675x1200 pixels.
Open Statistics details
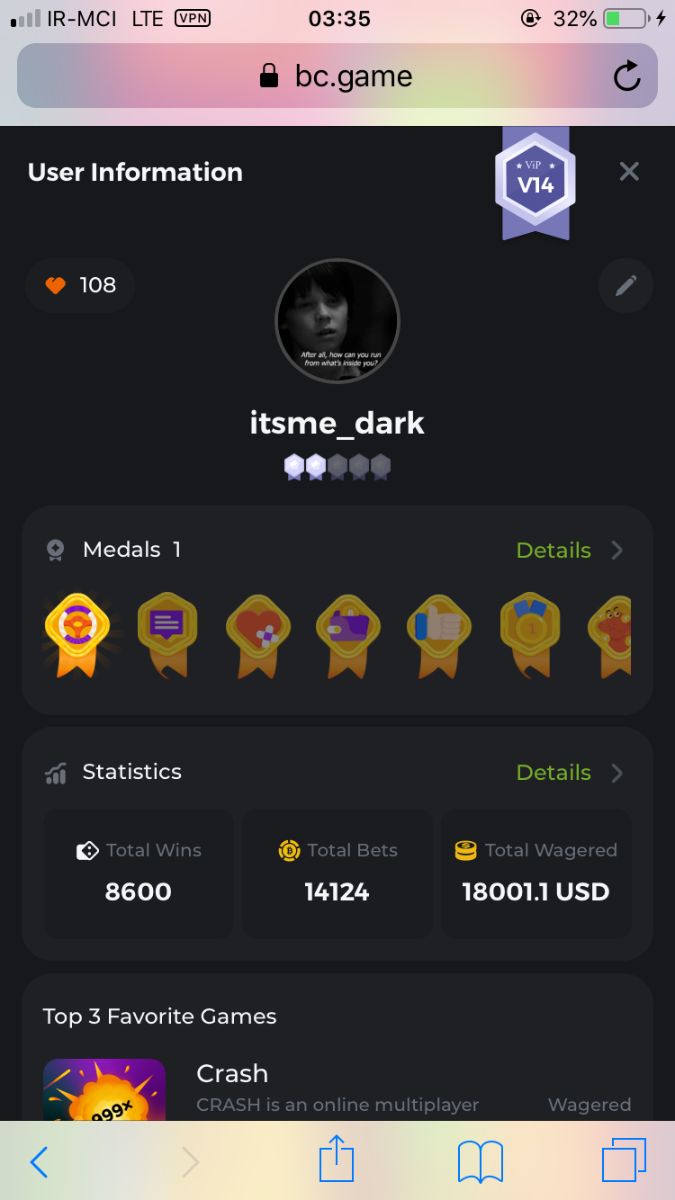point(568,772)
